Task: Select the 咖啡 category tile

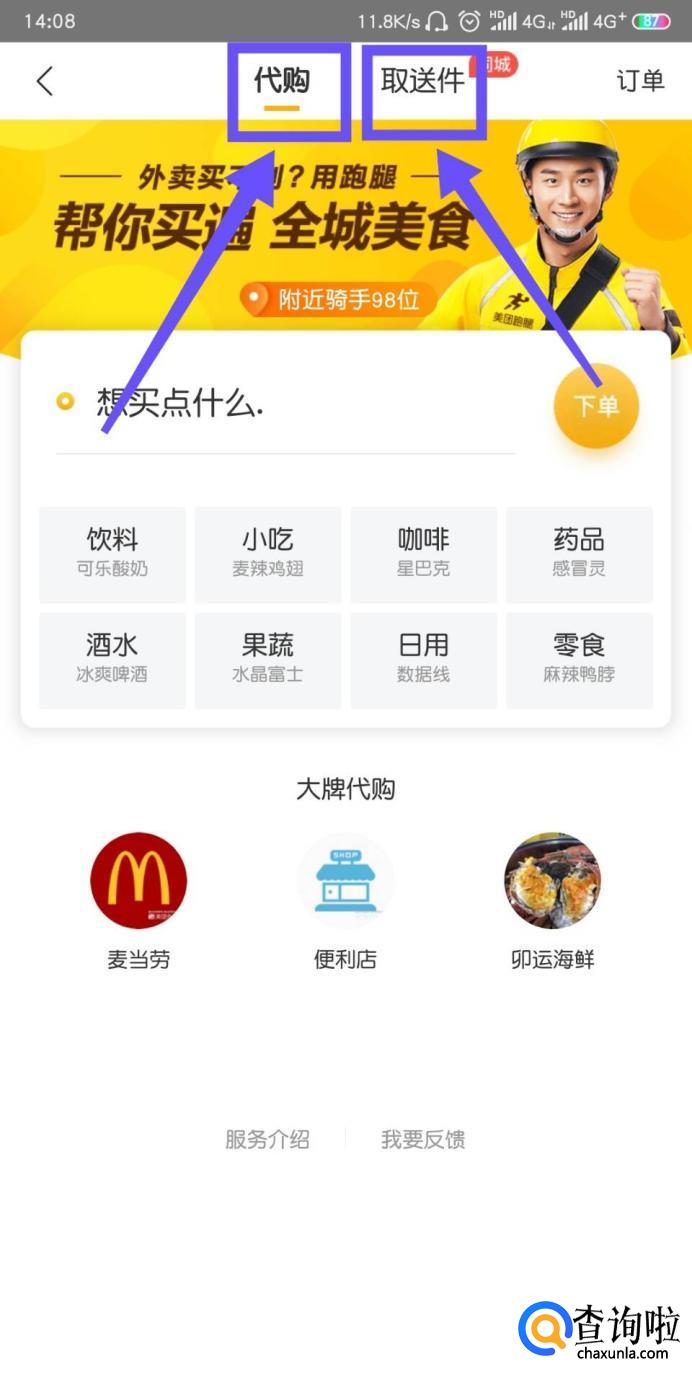Action: click(423, 553)
